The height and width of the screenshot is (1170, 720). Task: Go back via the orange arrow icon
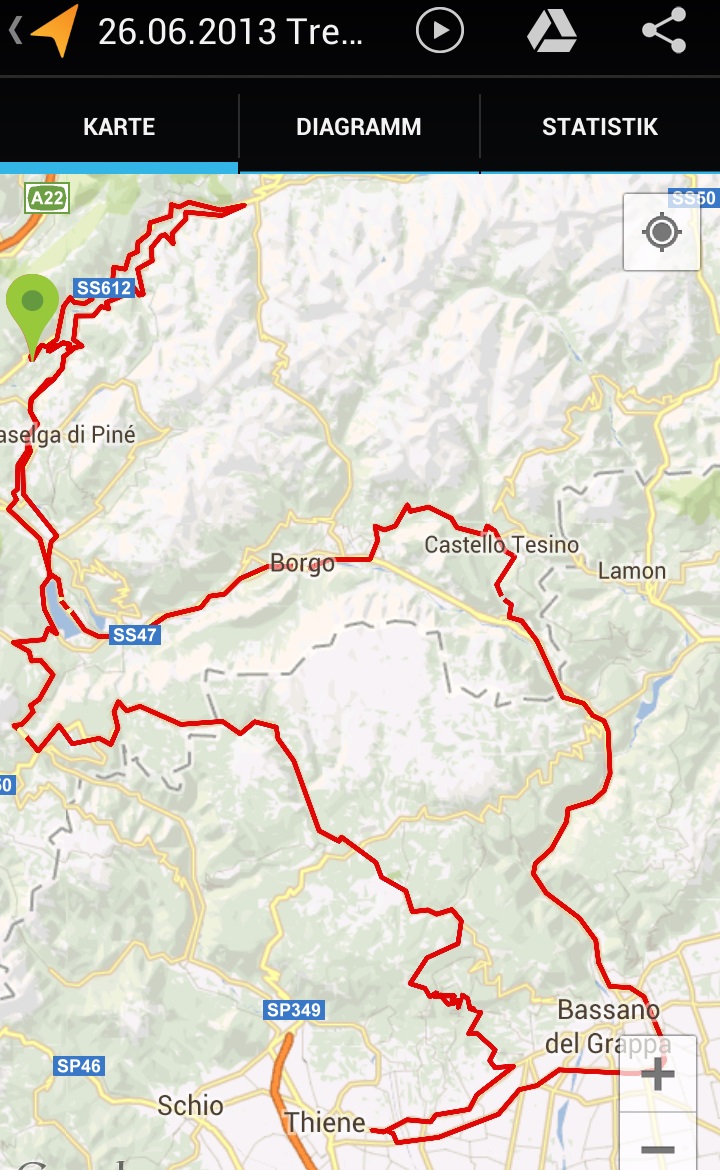(x=45, y=31)
